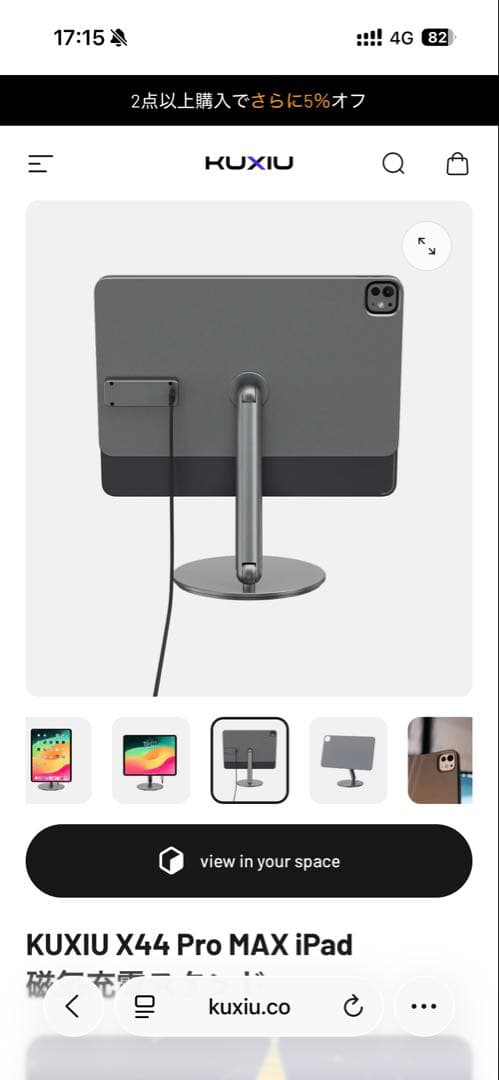Tap view in your space button
This screenshot has width=499, height=1080.
[x=249, y=861]
